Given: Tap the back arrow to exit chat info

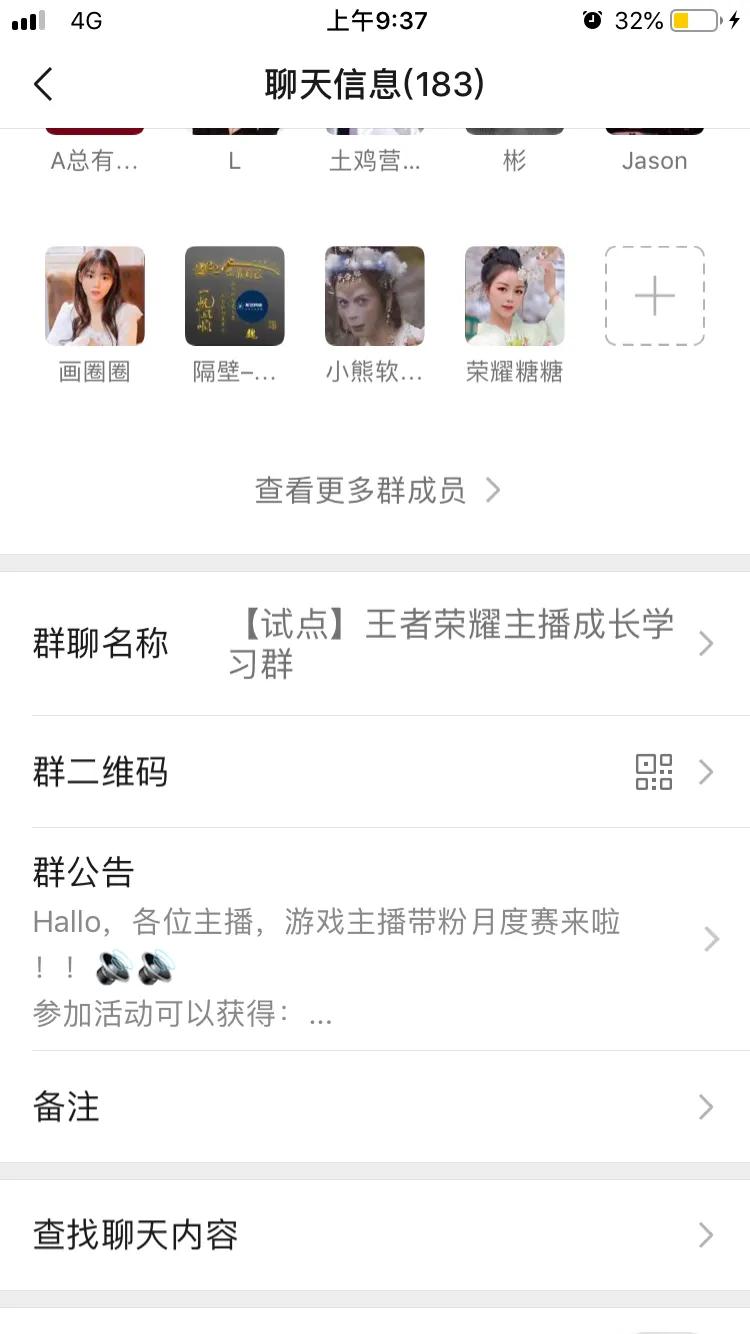Looking at the screenshot, I should coord(42,86).
